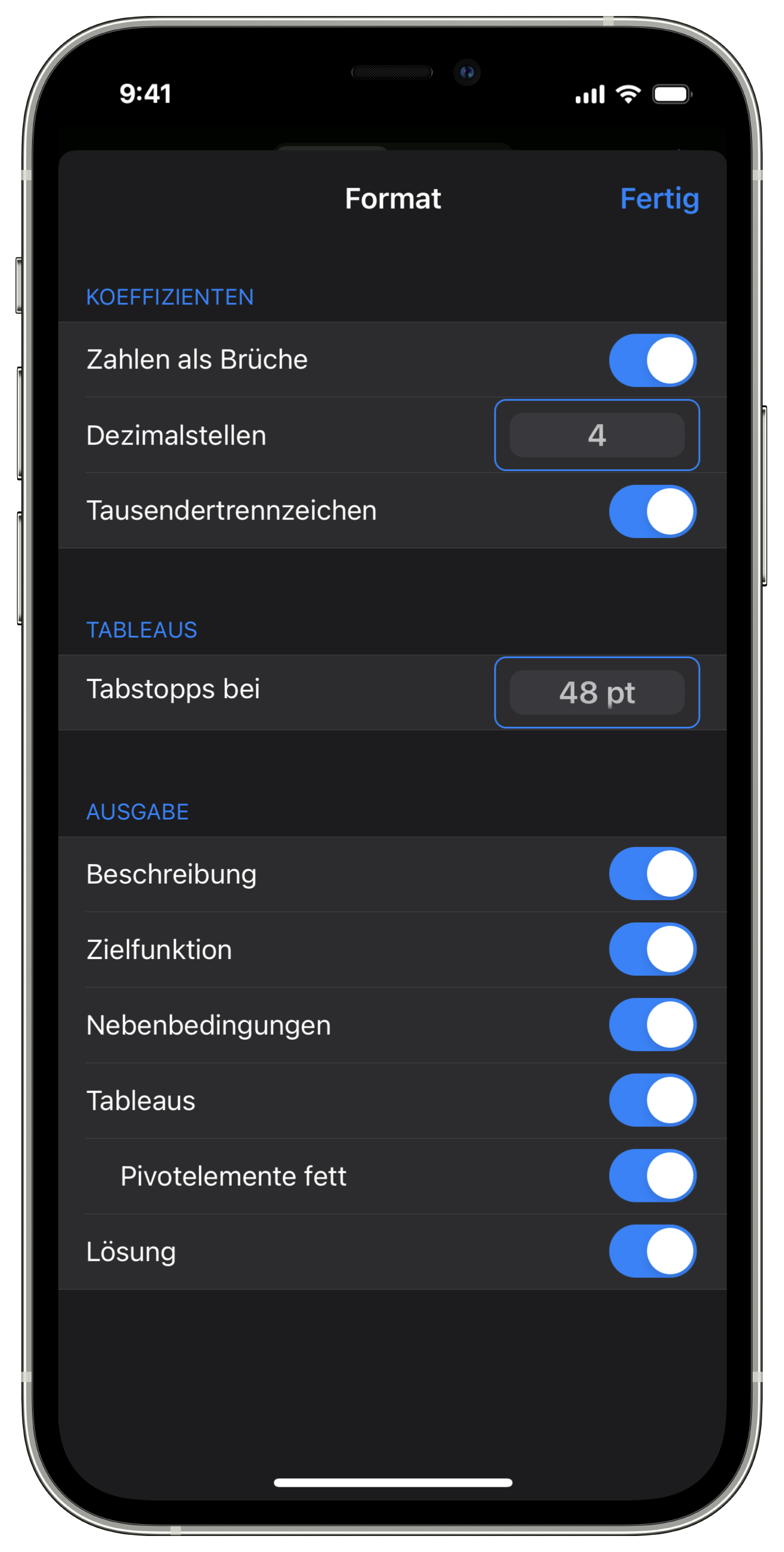Screen dimensions: 784x1552
Task: Tap the TABLEAUS section header
Action: [141, 629]
